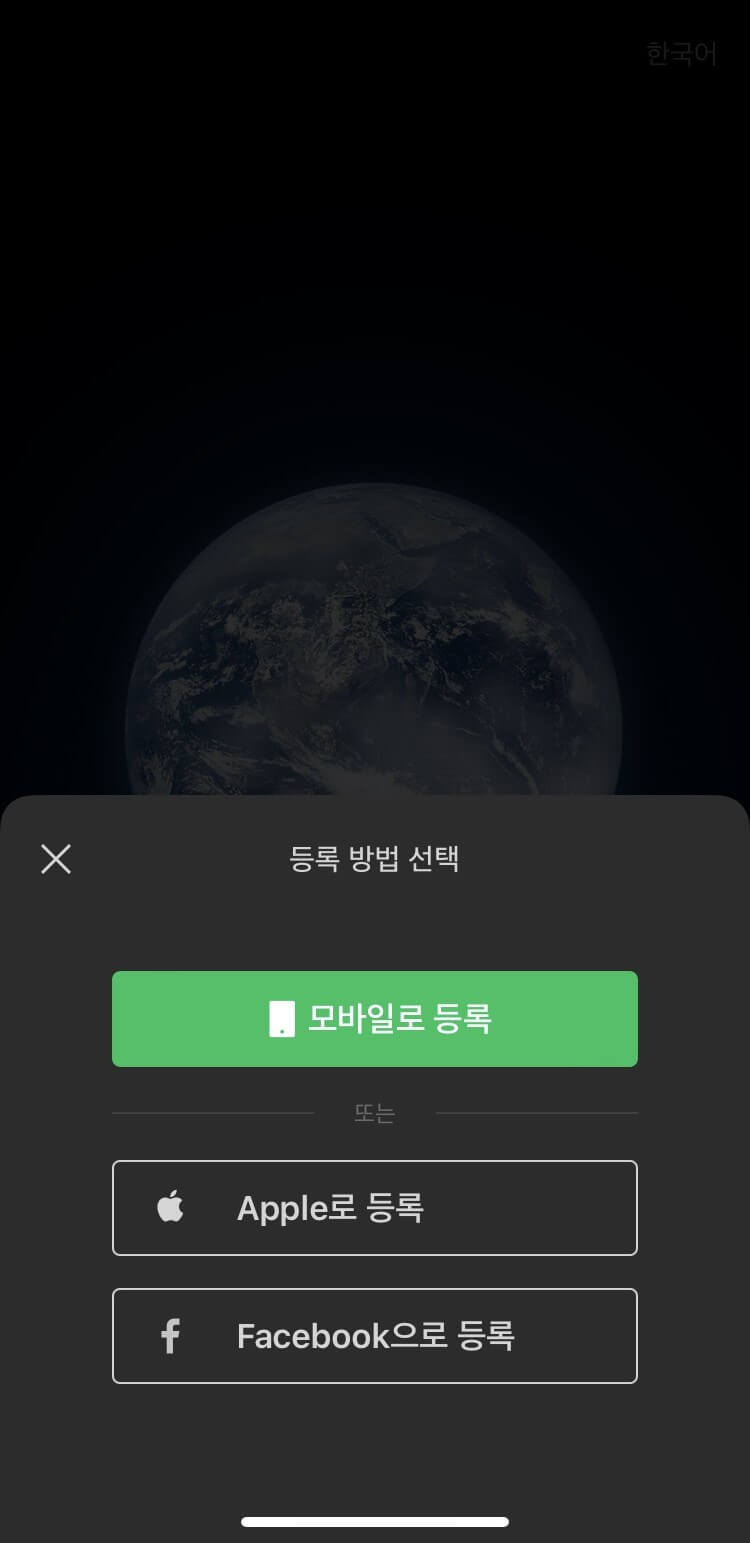Click the phone icon in the green button

pyautogui.click(x=282, y=1018)
